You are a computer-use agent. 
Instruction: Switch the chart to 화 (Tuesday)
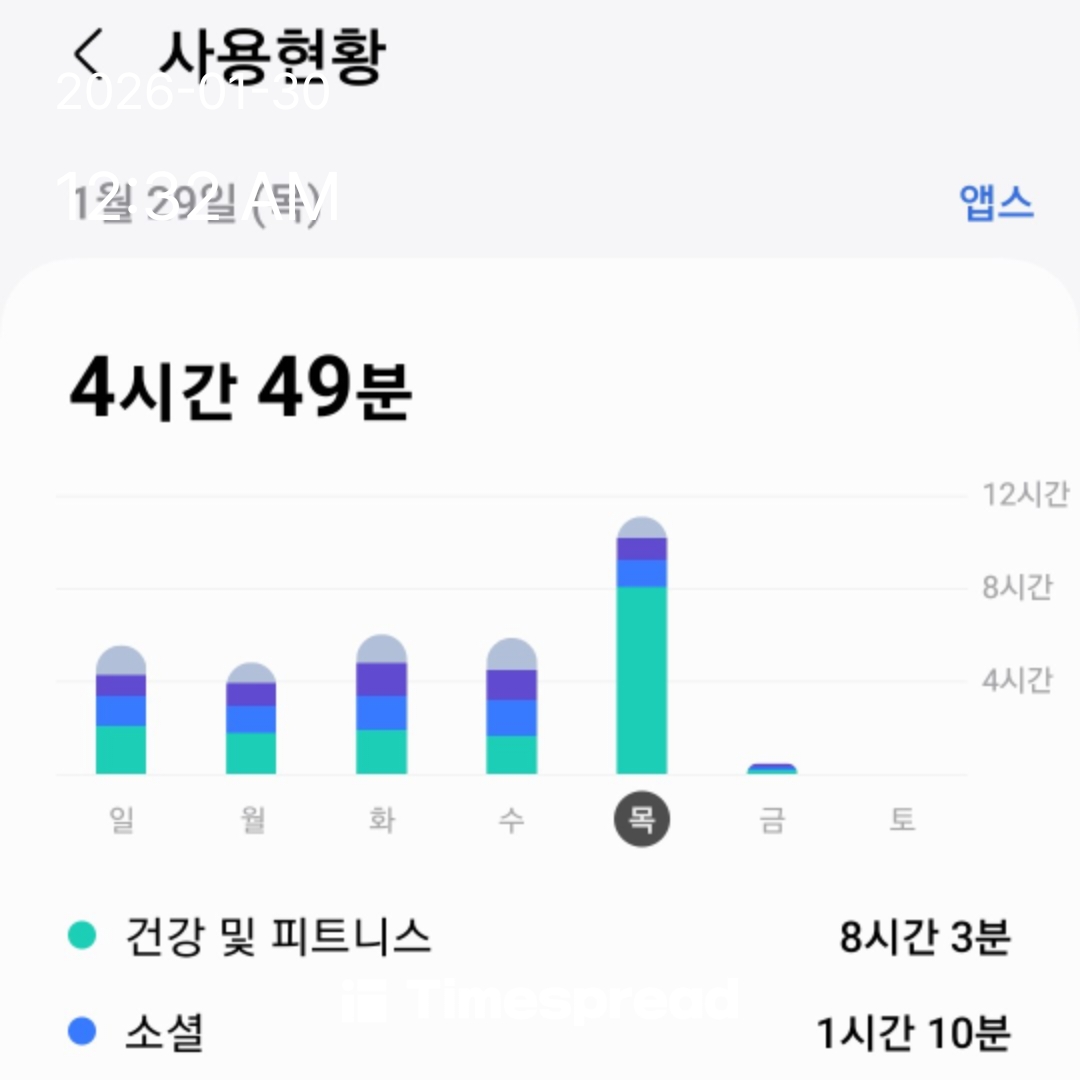tap(381, 820)
